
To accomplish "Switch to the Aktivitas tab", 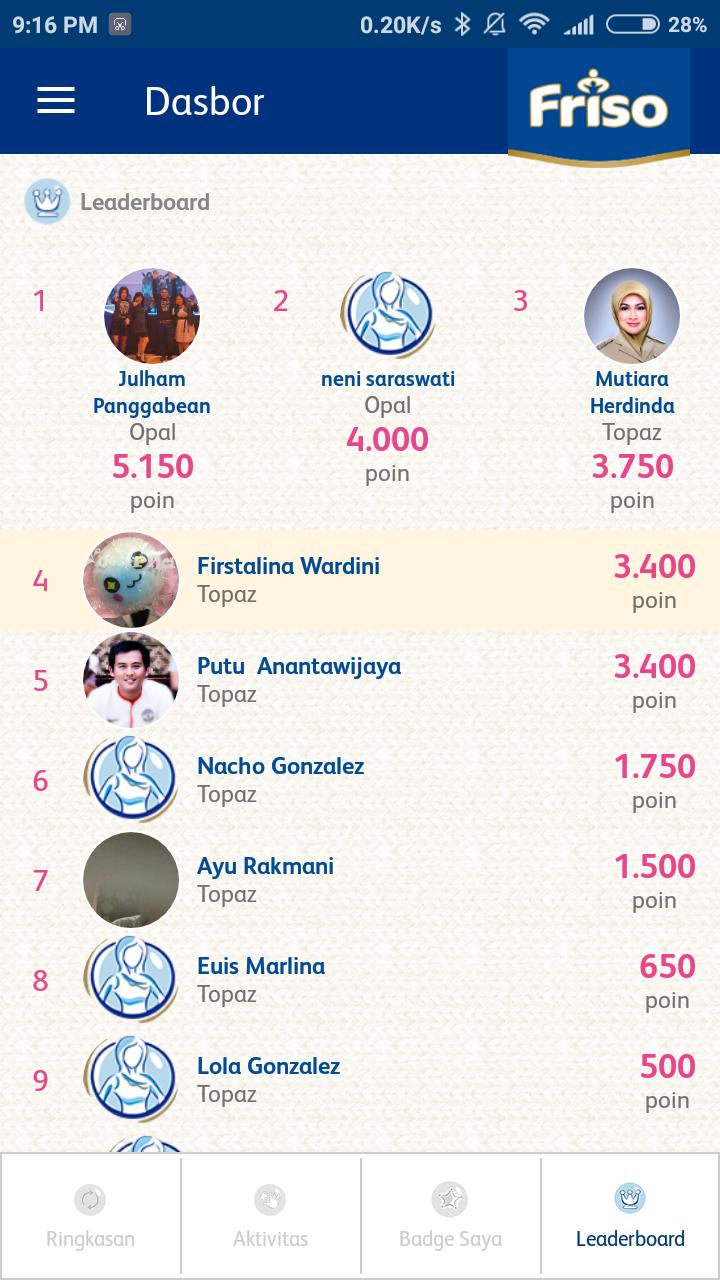I will 270,1216.
